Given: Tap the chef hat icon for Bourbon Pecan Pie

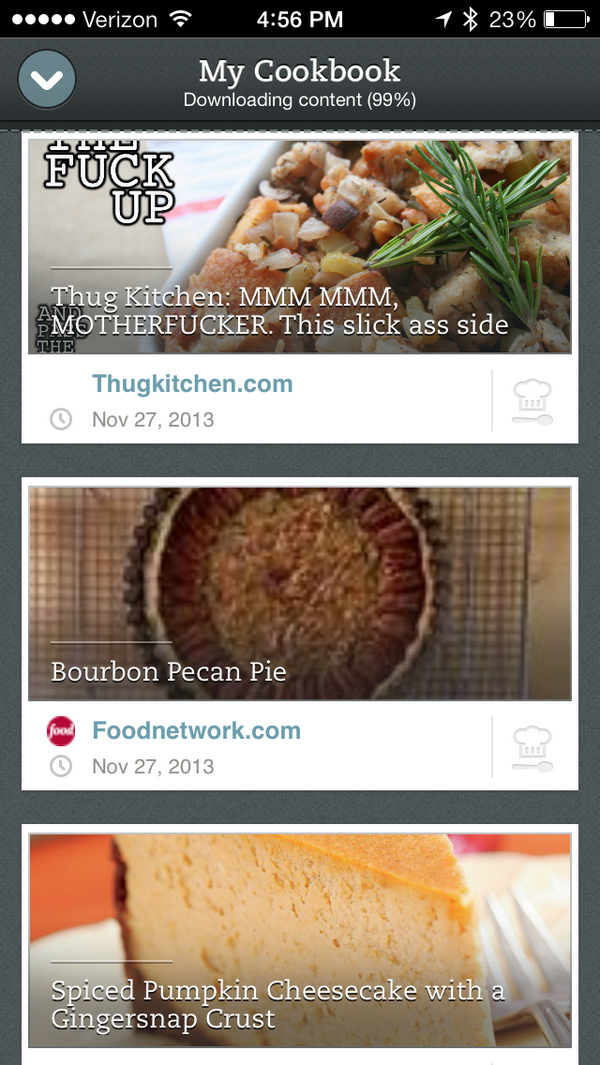Looking at the screenshot, I should pos(532,748).
